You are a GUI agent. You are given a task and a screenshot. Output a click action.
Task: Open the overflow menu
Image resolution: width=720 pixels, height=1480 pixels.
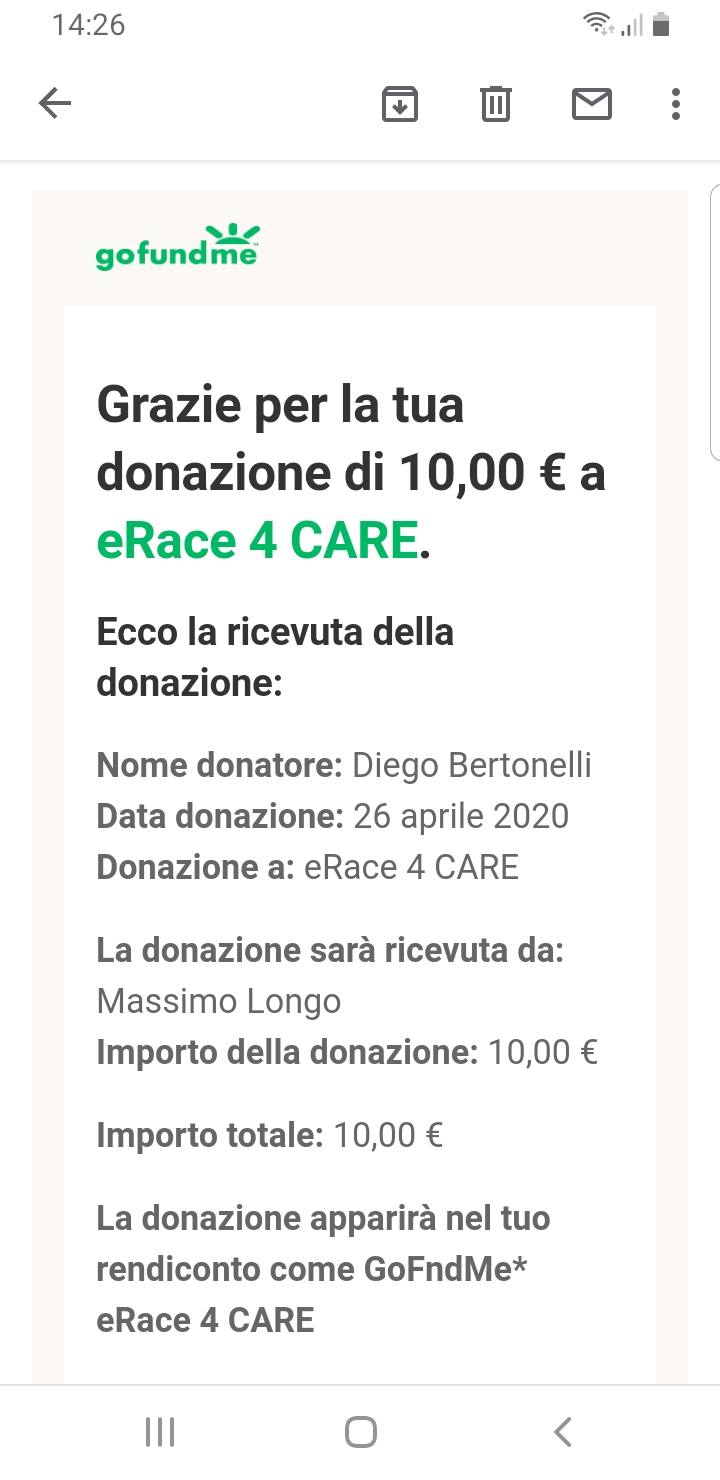[676, 103]
